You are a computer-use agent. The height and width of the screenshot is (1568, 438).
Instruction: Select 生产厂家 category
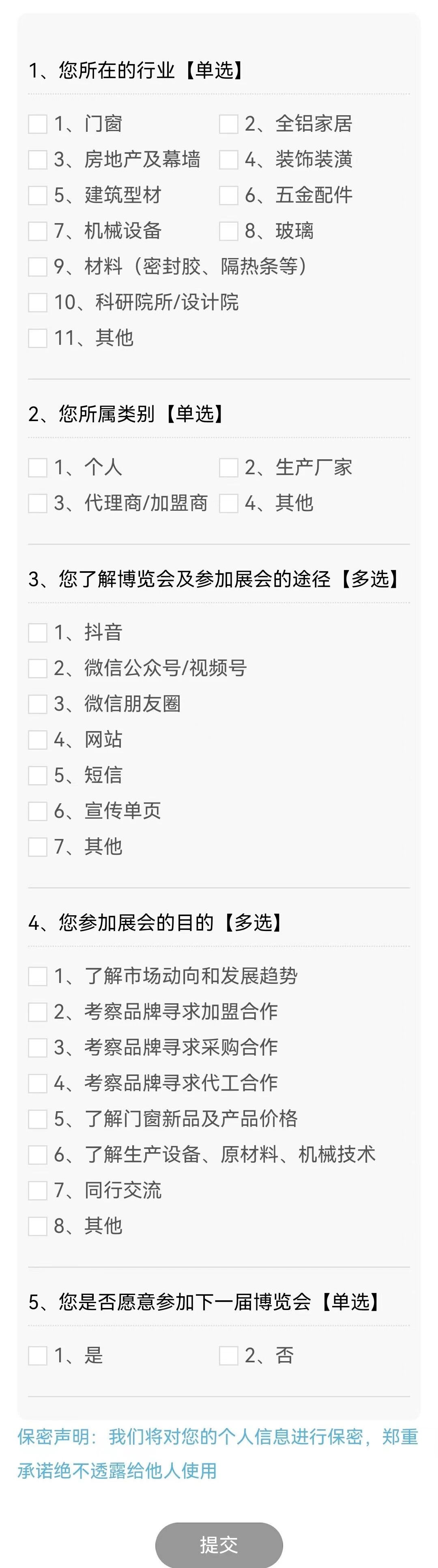pos(229,467)
